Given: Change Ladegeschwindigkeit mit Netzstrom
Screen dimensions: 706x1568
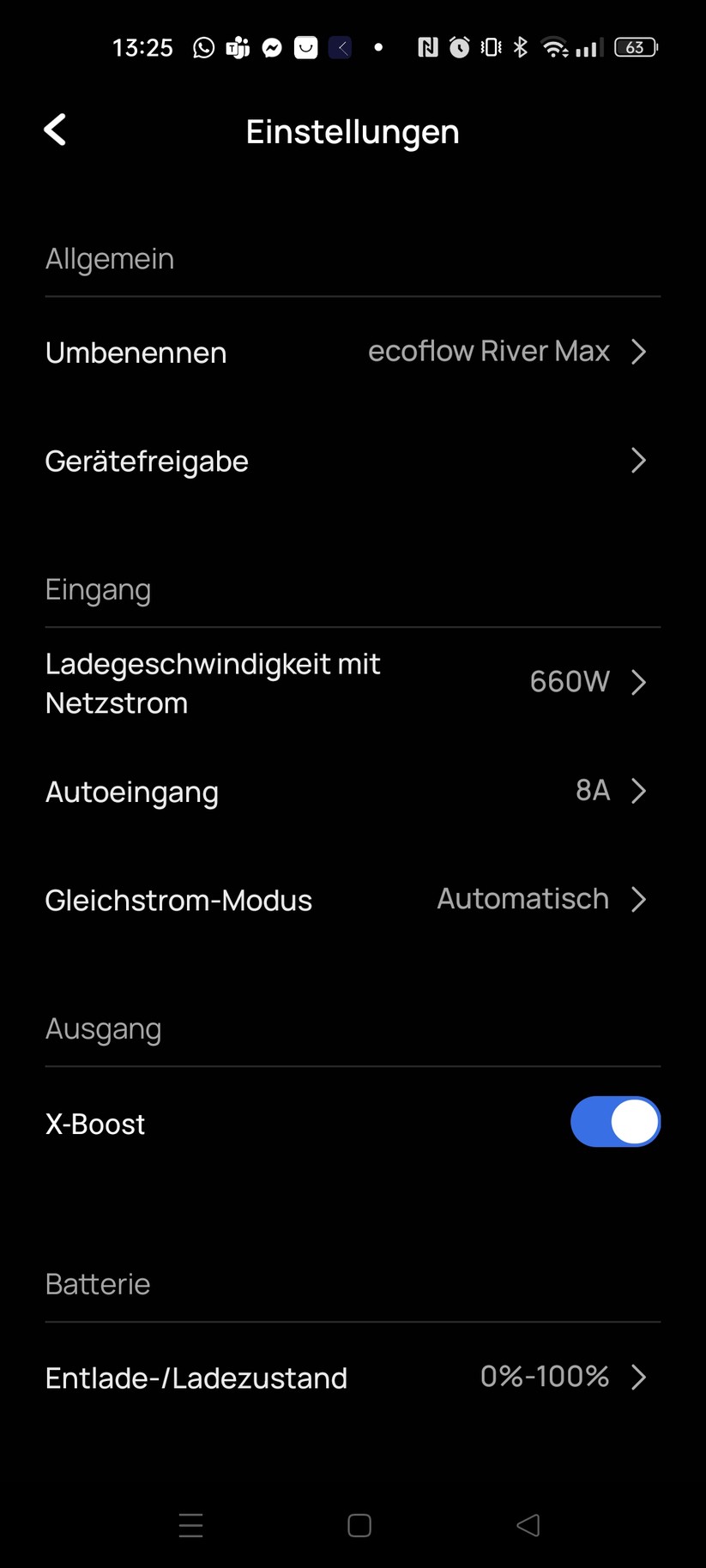Looking at the screenshot, I should pos(352,683).
